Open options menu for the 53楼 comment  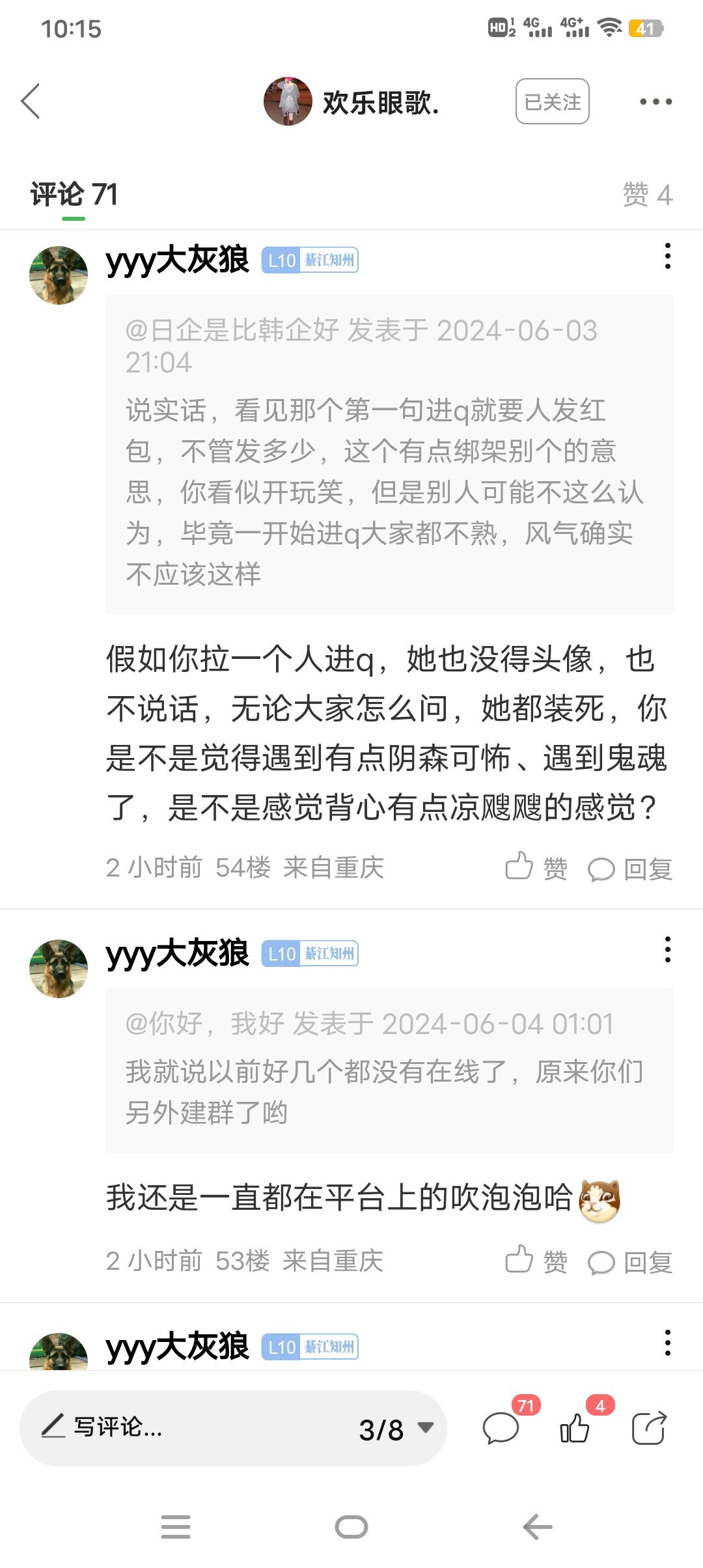(x=667, y=950)
